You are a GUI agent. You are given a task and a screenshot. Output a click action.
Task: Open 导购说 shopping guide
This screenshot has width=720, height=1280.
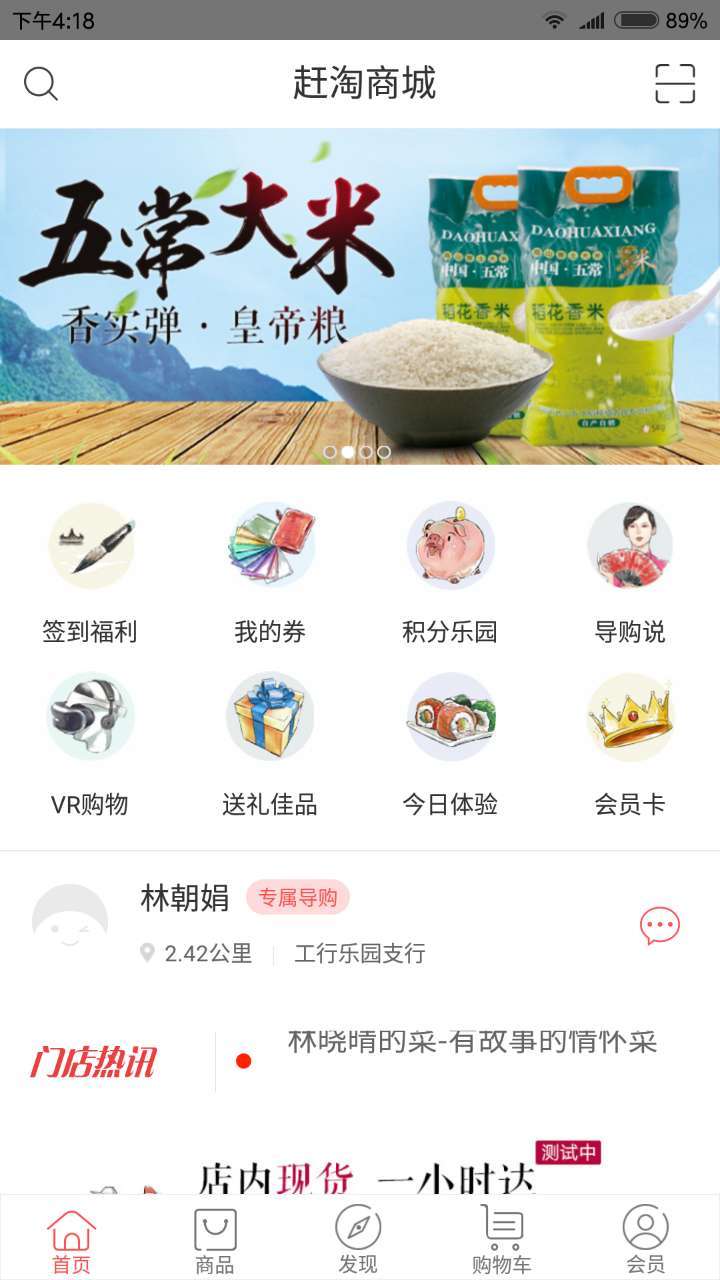[630, 572]
